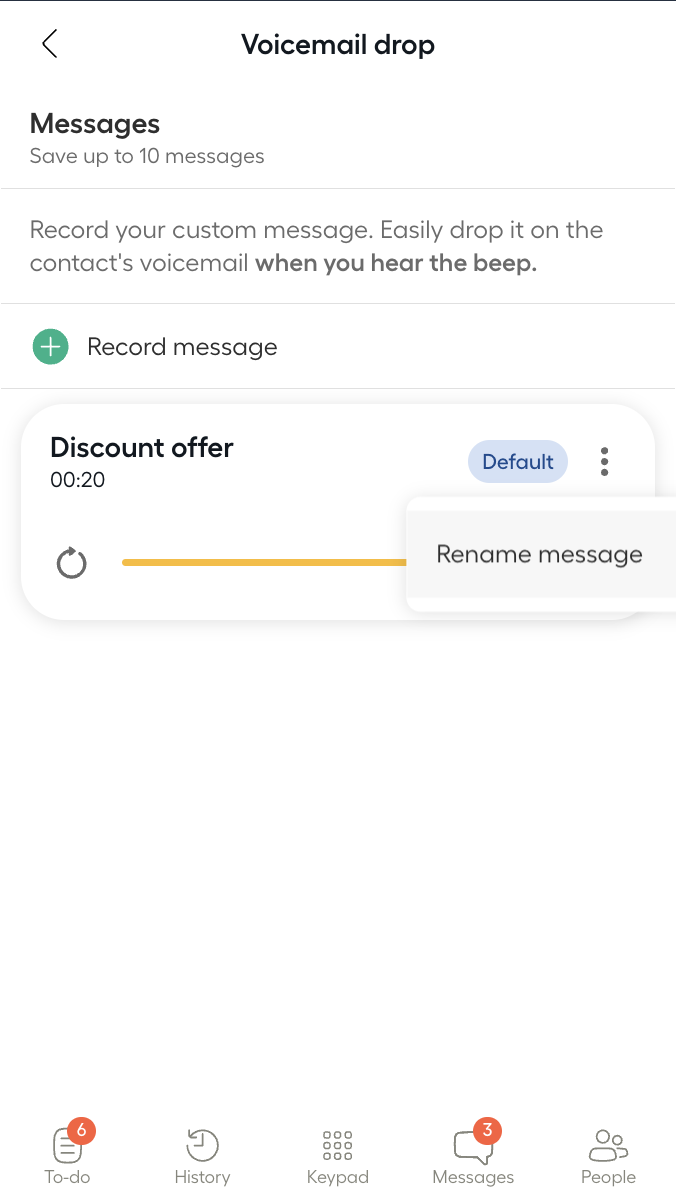Switch to the Keypad tab

(338, 1156)
